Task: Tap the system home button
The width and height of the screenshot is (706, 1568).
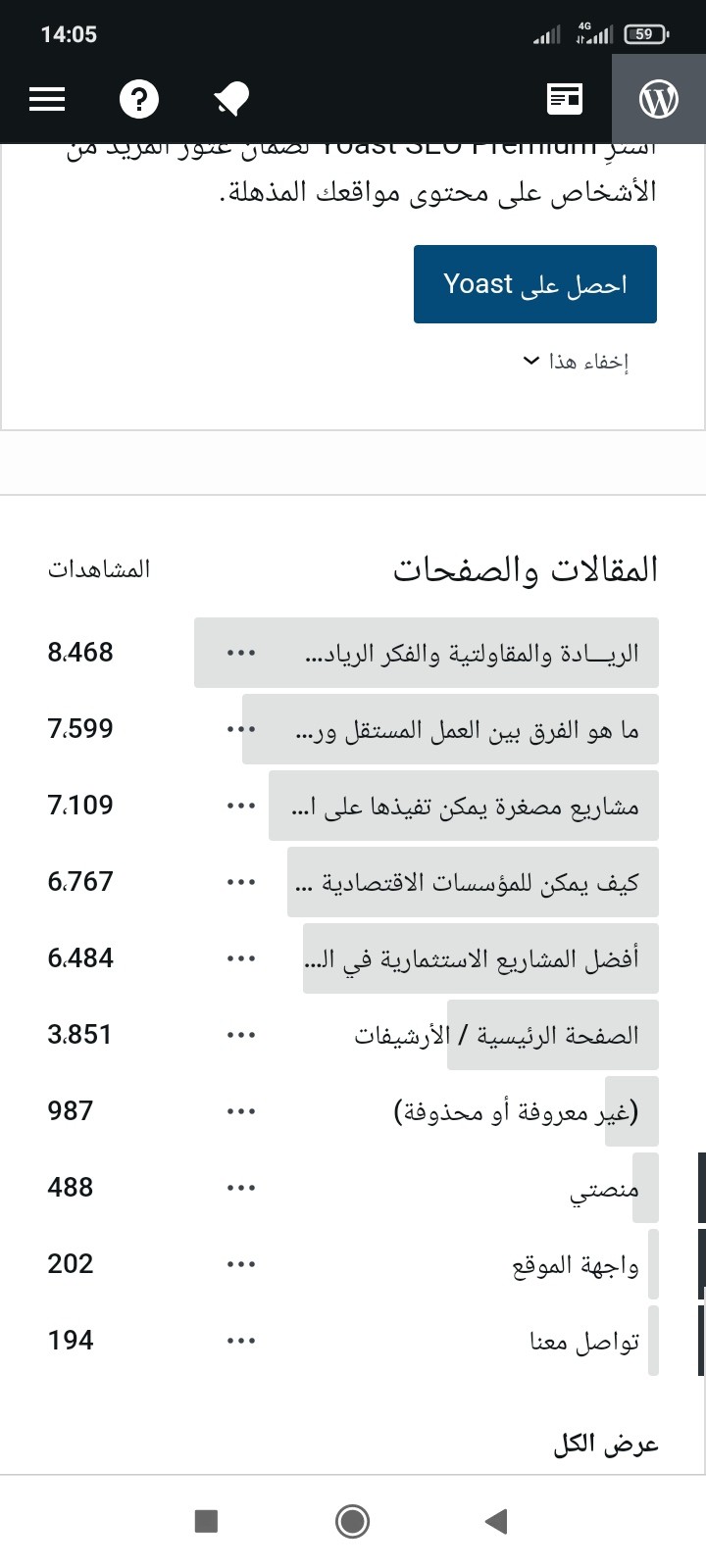Action: point(352,1521)
